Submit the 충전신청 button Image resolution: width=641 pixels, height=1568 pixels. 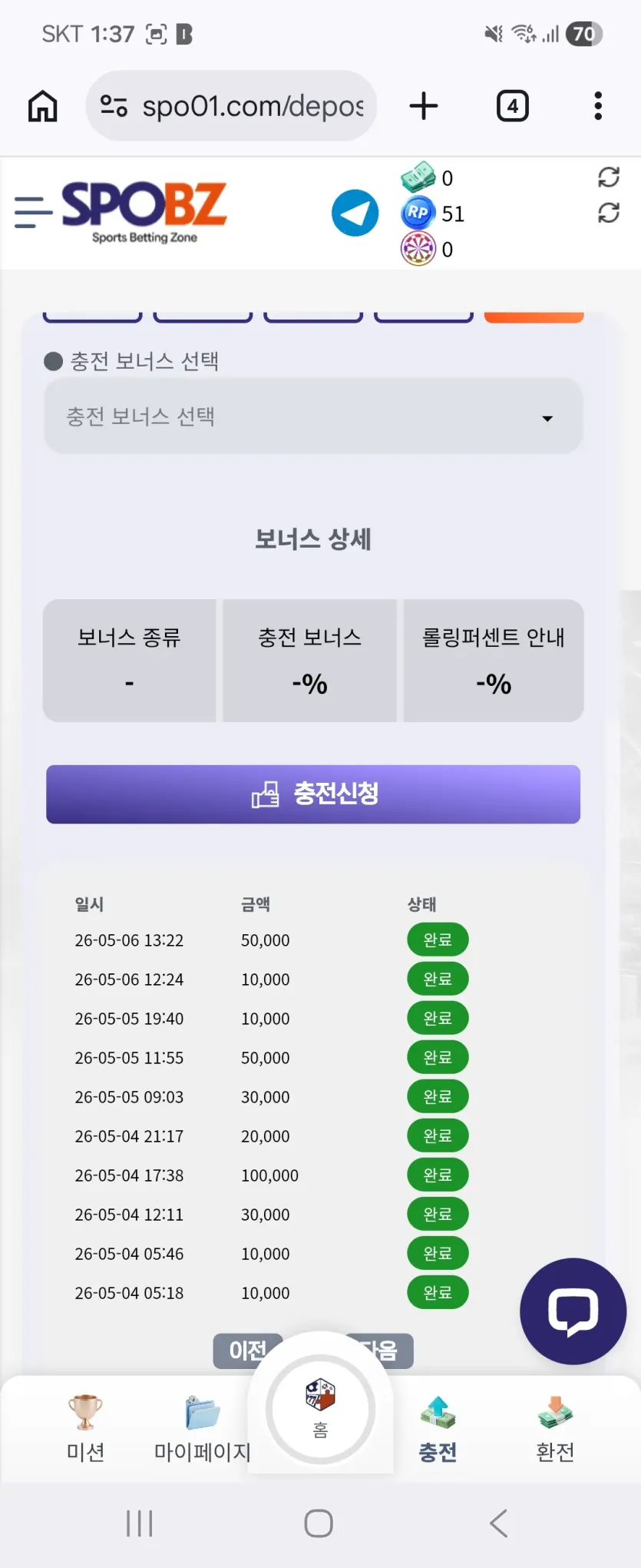[x=313, y=794]
